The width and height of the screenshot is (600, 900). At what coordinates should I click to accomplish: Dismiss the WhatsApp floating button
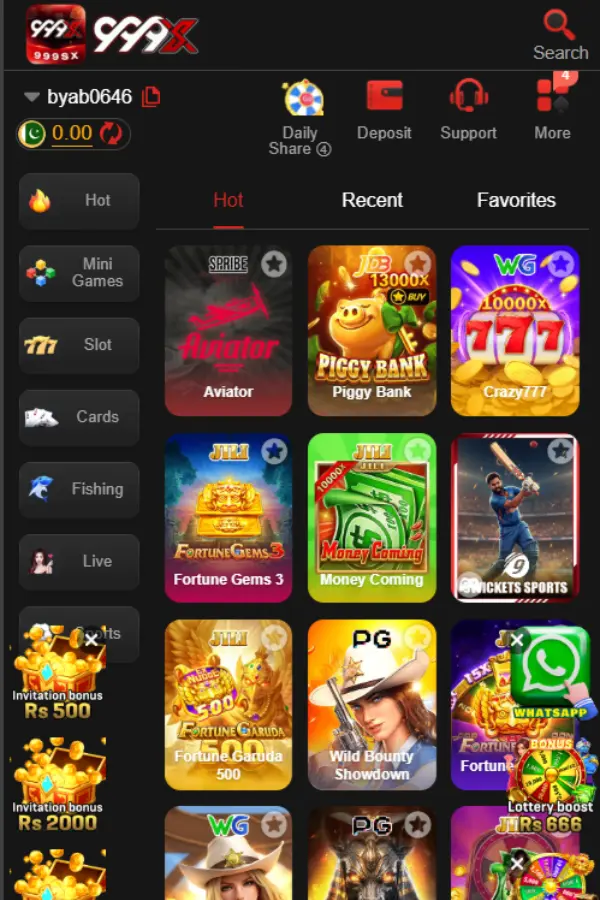(517, 640)
